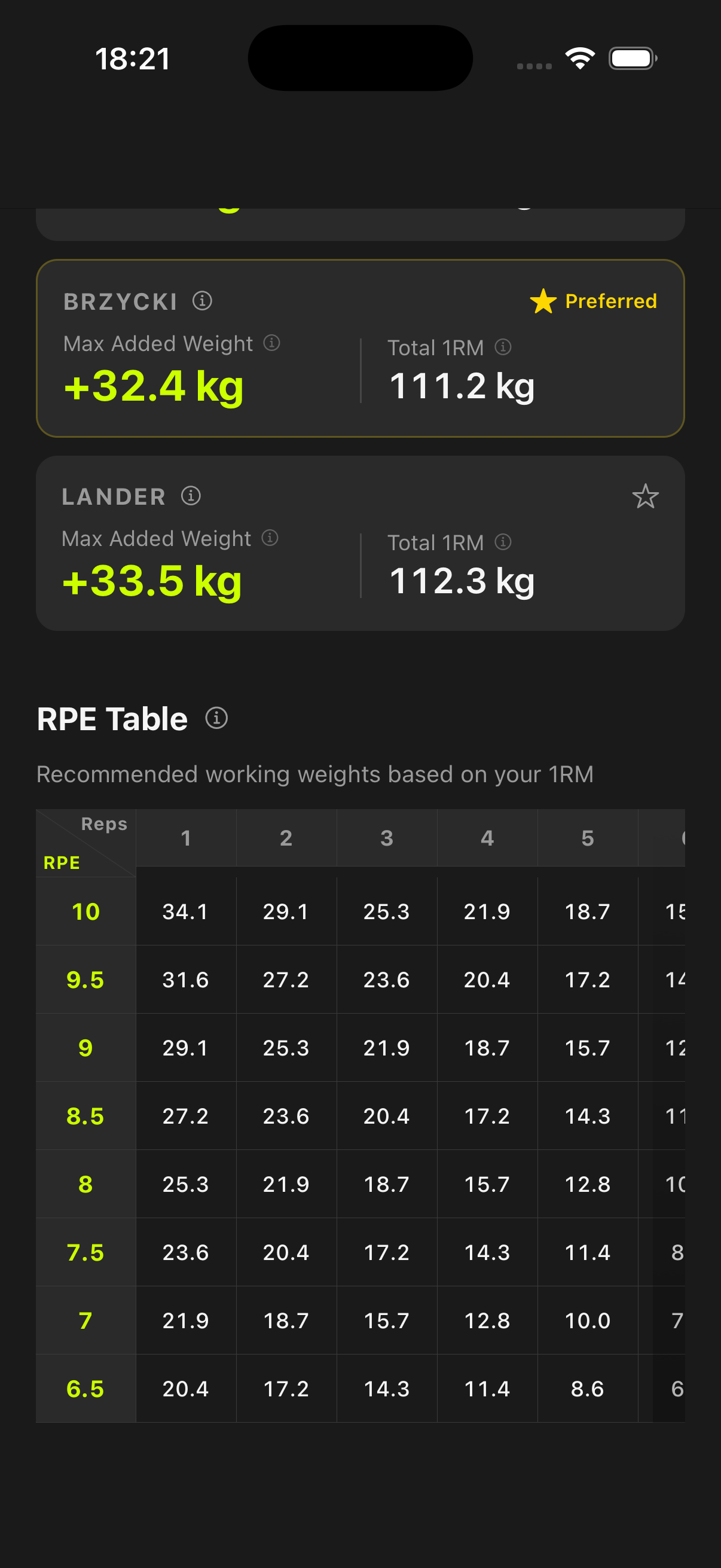The width and height of the screenshot is (721, 1568).
Task: Open info about the Lander formula
Action: click(192, 496)
